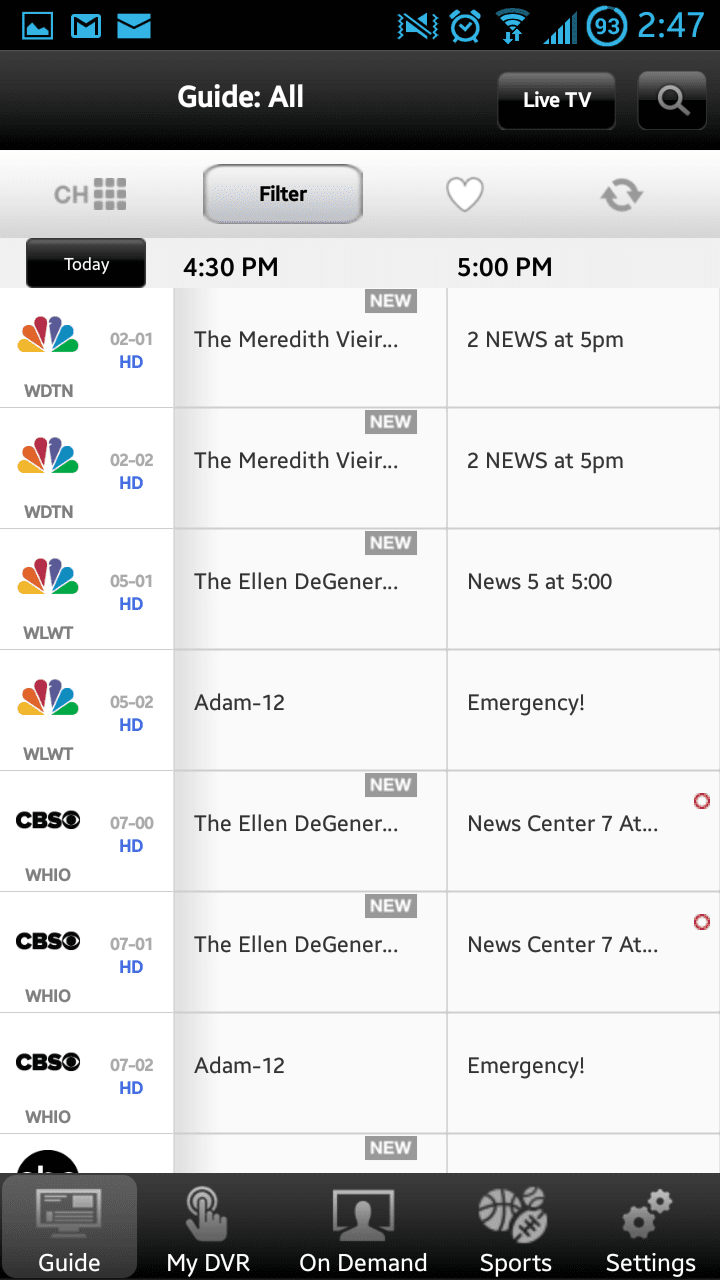Open the Today date selector
This screenshot has height=1280, width=720.
tap(86, 264)
